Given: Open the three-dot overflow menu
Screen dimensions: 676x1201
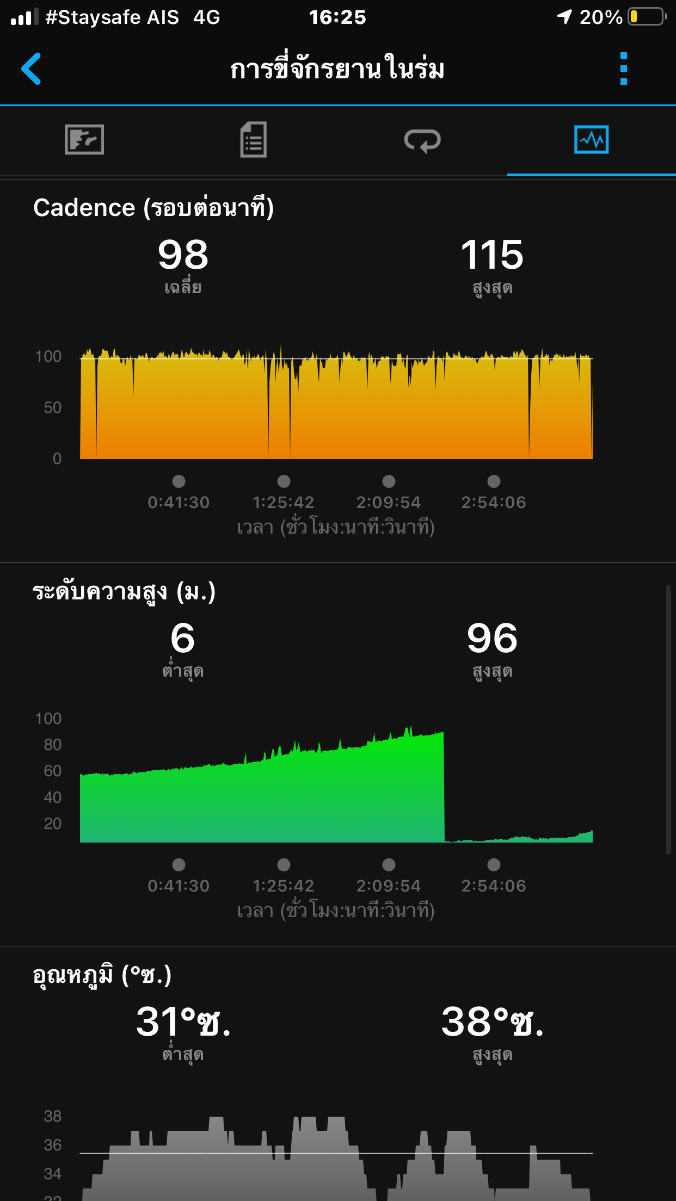Looking at the screenshot, I should 624,69.
